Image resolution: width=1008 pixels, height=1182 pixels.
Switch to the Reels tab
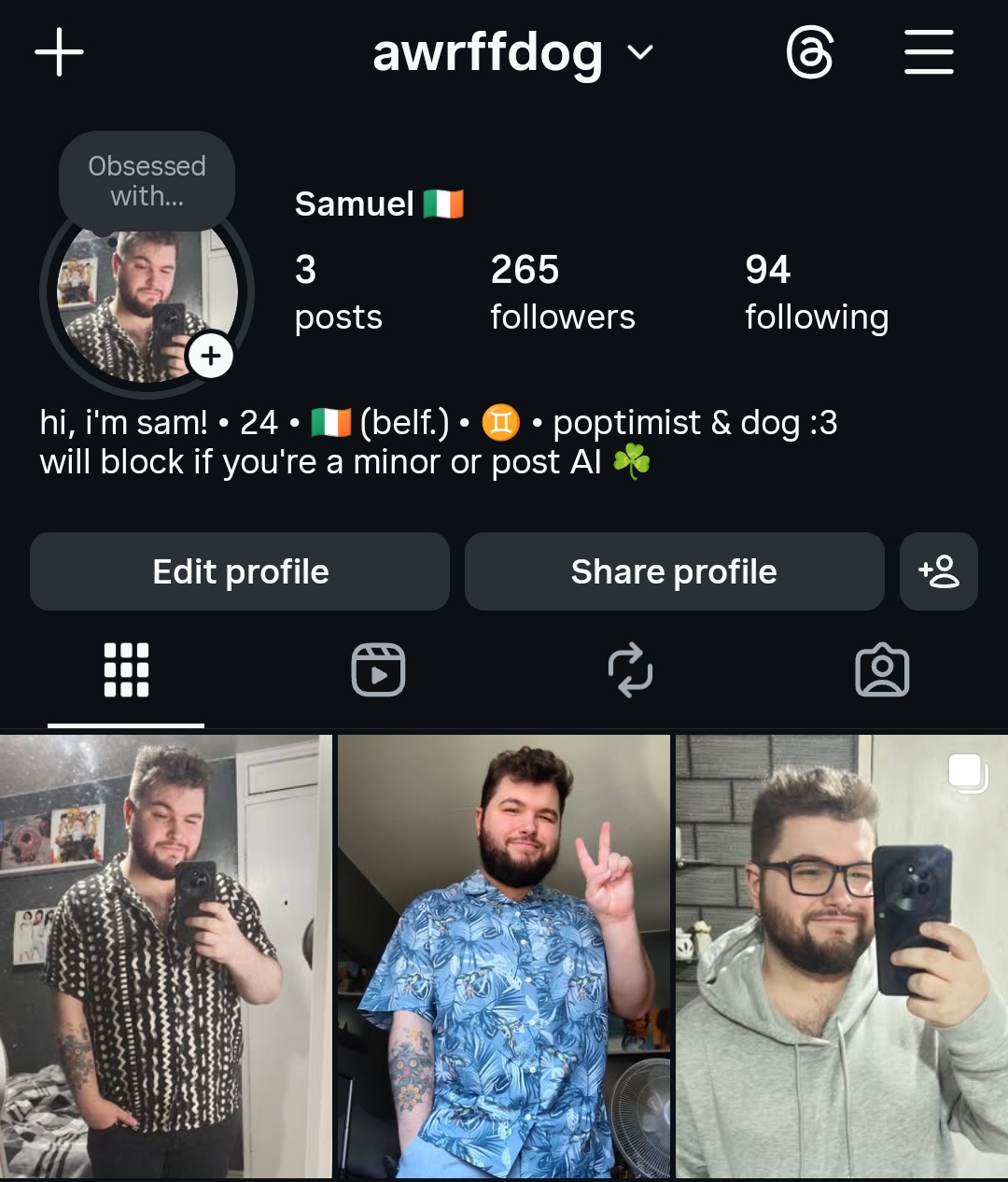click(378, 670)
